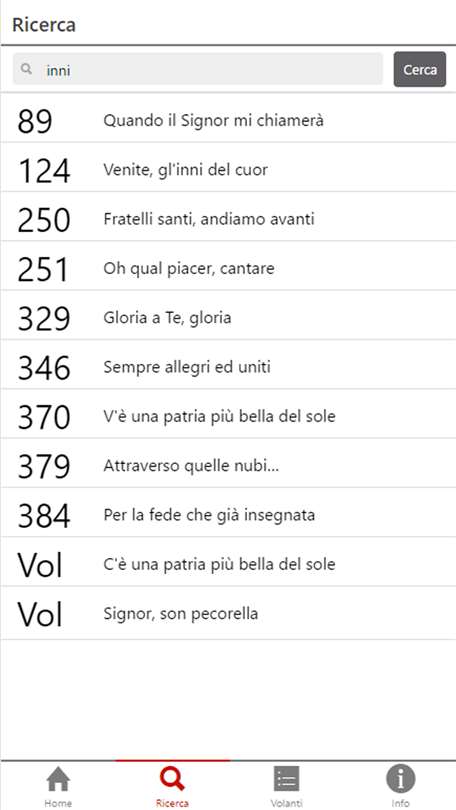Choose hymn 329 Gloria a Te, gloria
456x810 pixels.
[x=228, y=317]
